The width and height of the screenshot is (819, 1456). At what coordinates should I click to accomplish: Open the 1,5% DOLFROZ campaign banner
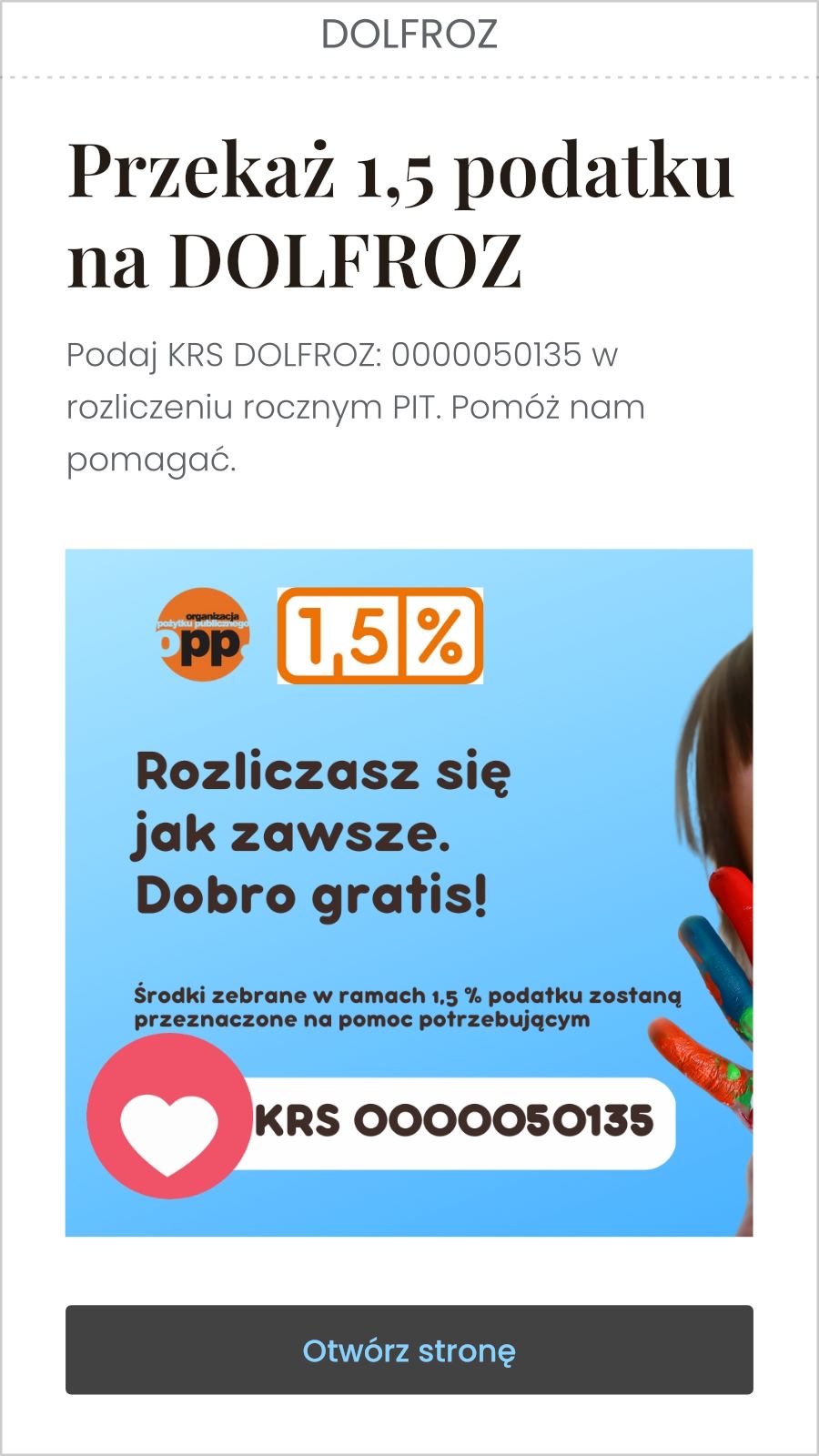(409, 892)
